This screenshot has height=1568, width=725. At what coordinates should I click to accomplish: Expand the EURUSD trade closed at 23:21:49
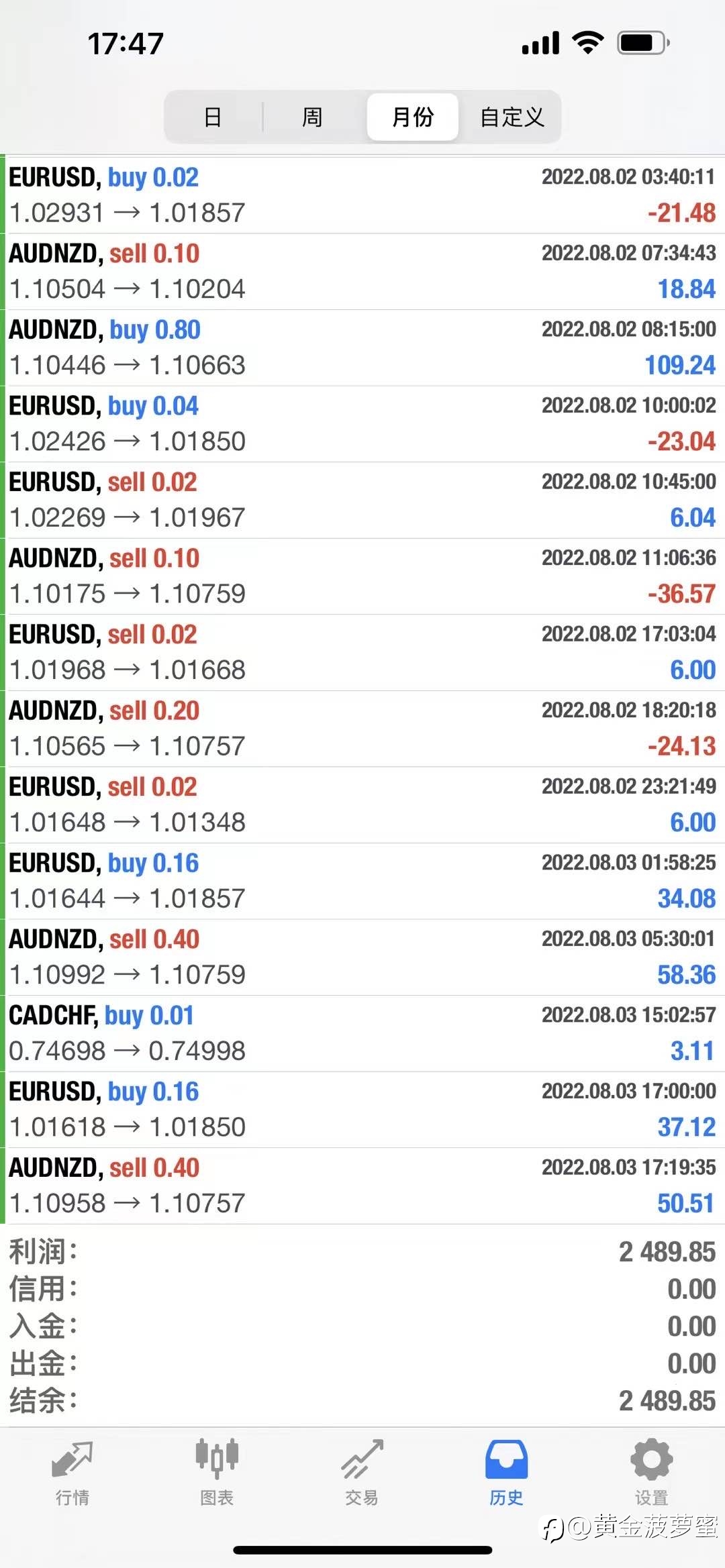click(x=362, y=804)
